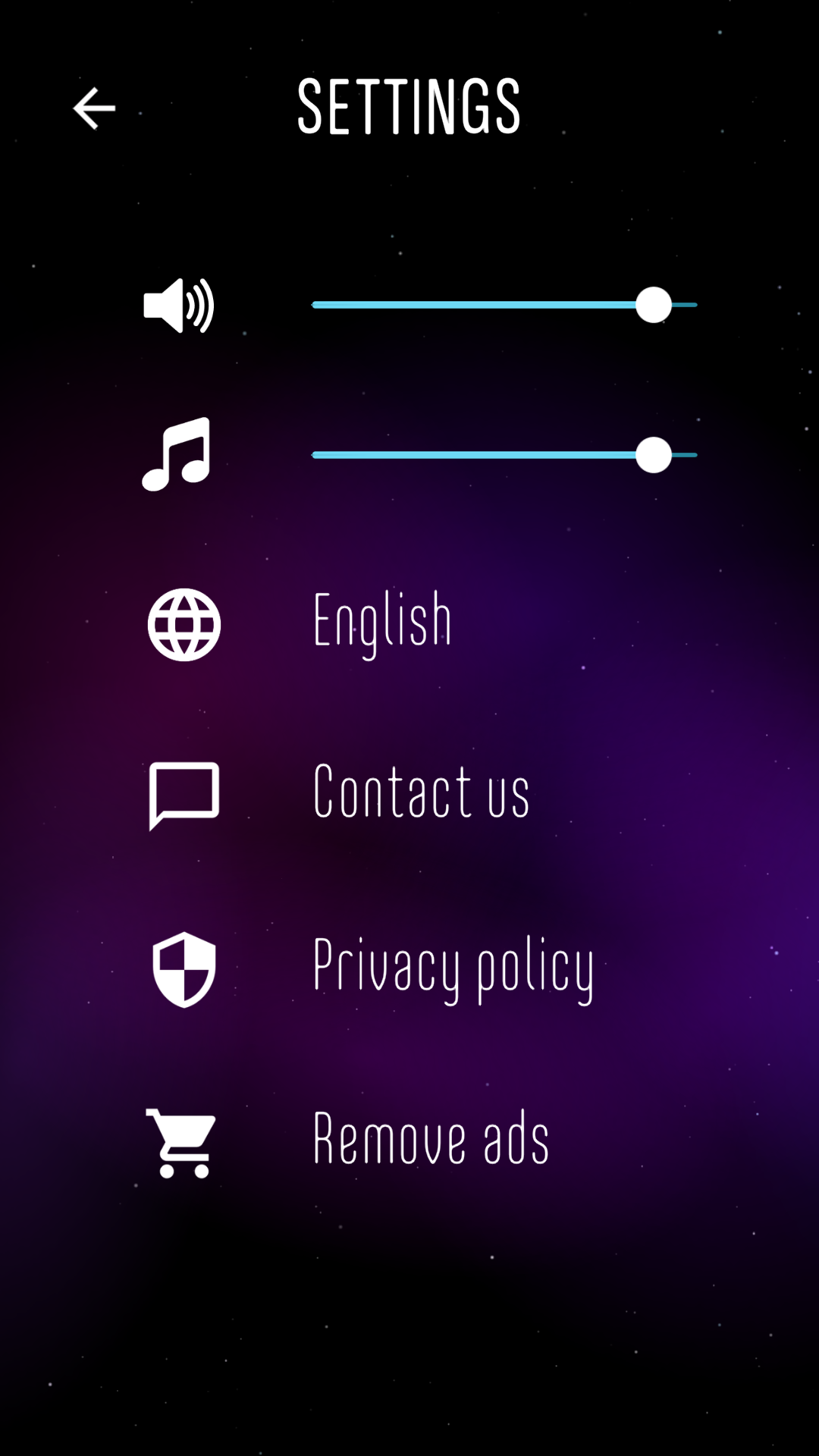Toggle music with the note icon
This screenshot has height=1456, width=819.
tap(177, 454)
